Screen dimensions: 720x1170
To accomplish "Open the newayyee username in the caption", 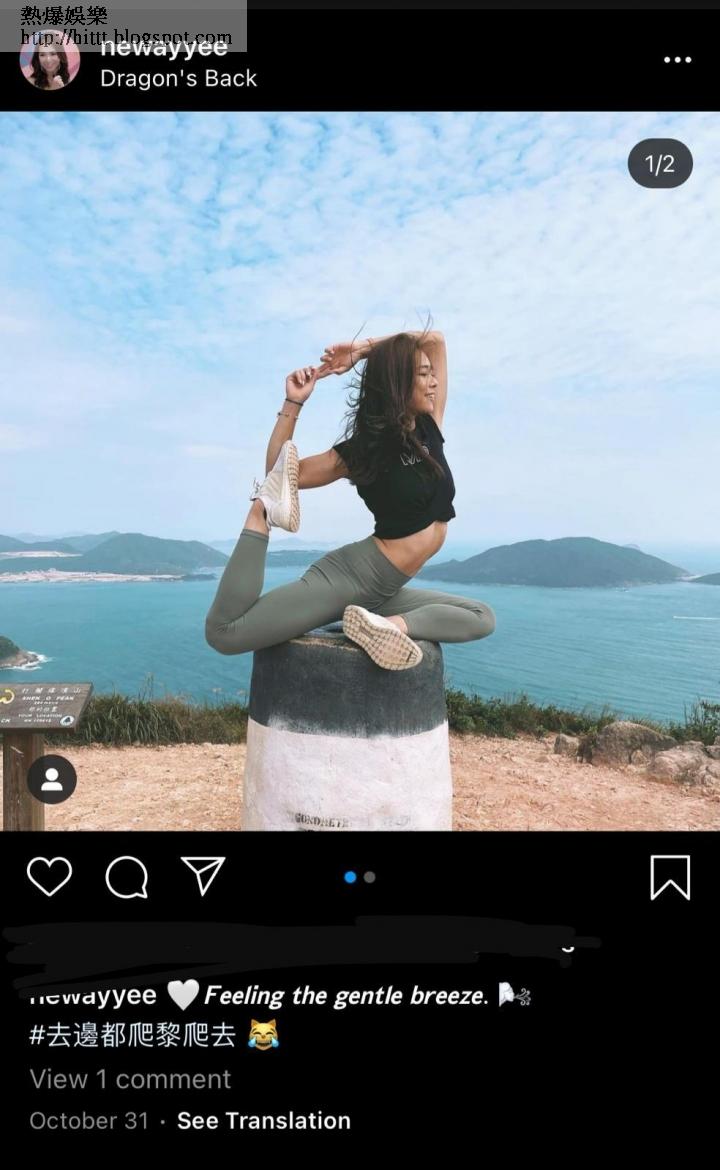I will coord(92,996).
